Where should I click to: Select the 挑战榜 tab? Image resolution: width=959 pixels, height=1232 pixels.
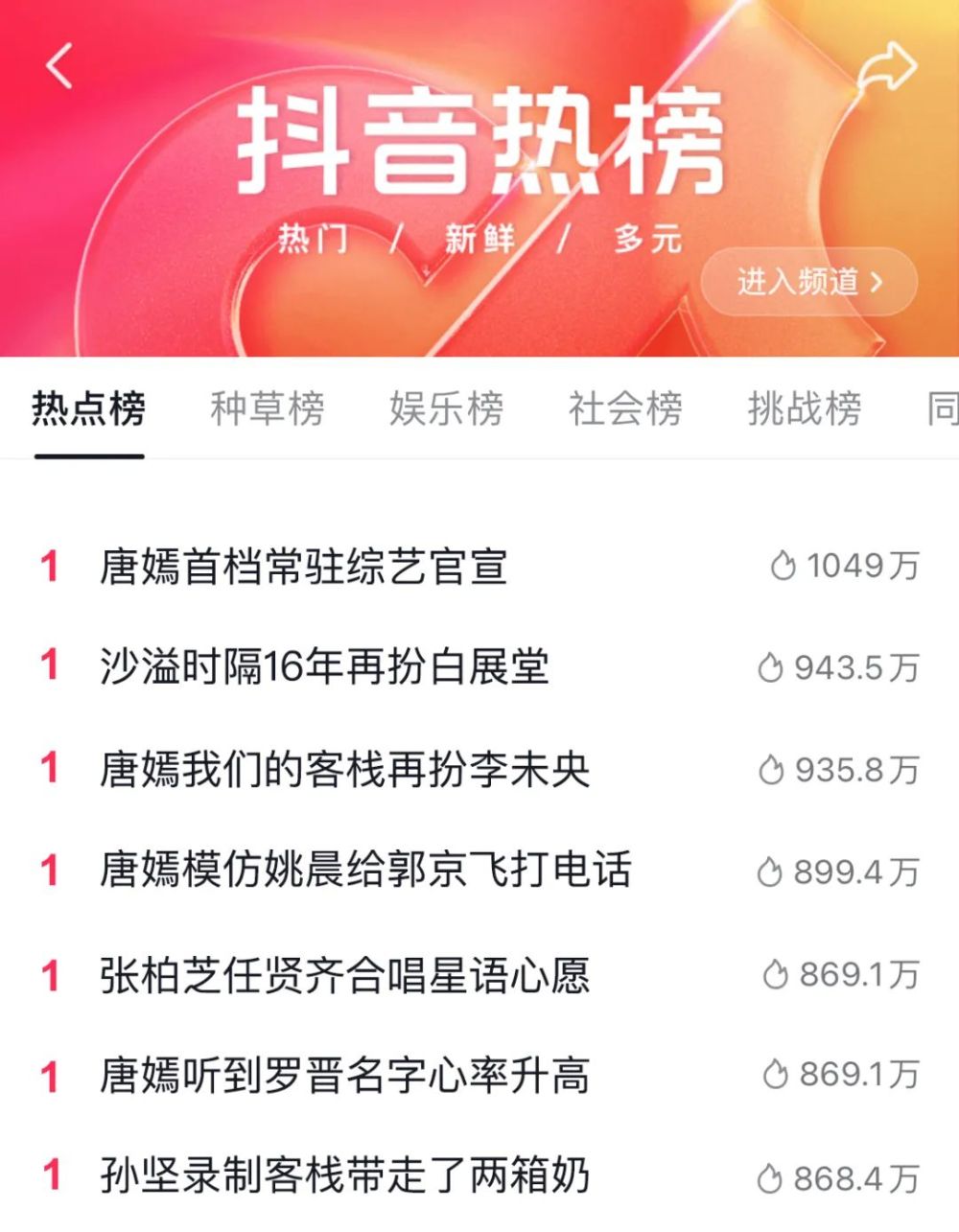point(804,408)
